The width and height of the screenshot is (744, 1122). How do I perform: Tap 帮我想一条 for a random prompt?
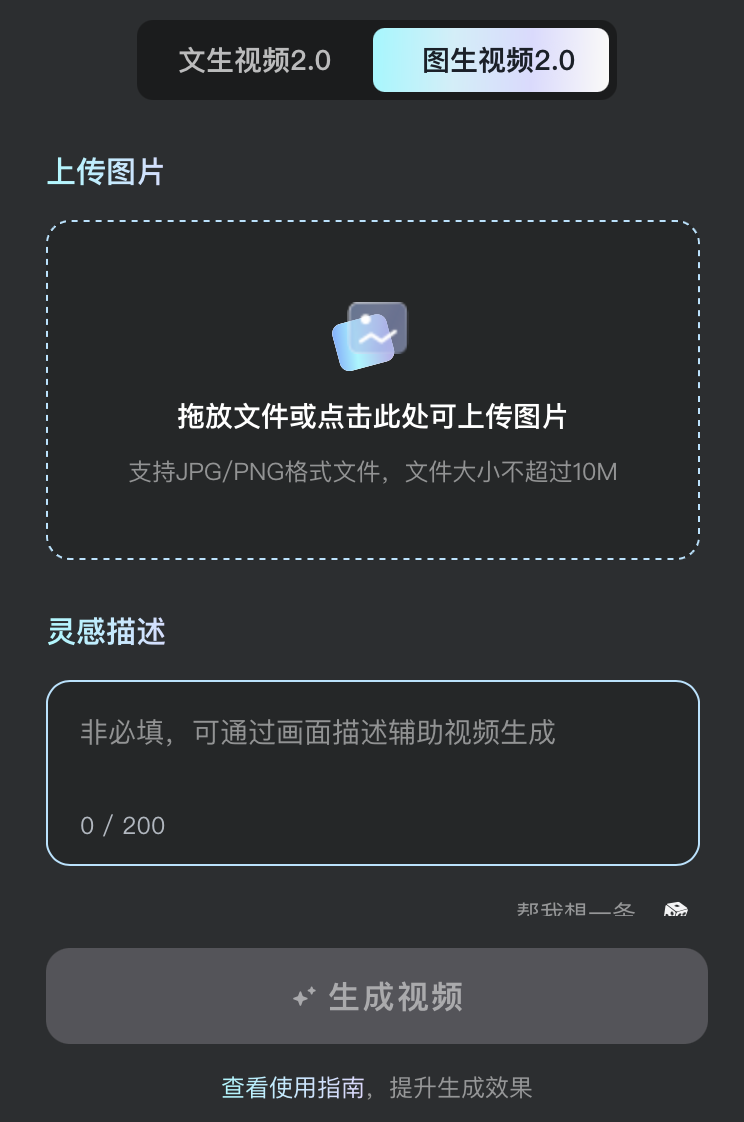(600, 910)
